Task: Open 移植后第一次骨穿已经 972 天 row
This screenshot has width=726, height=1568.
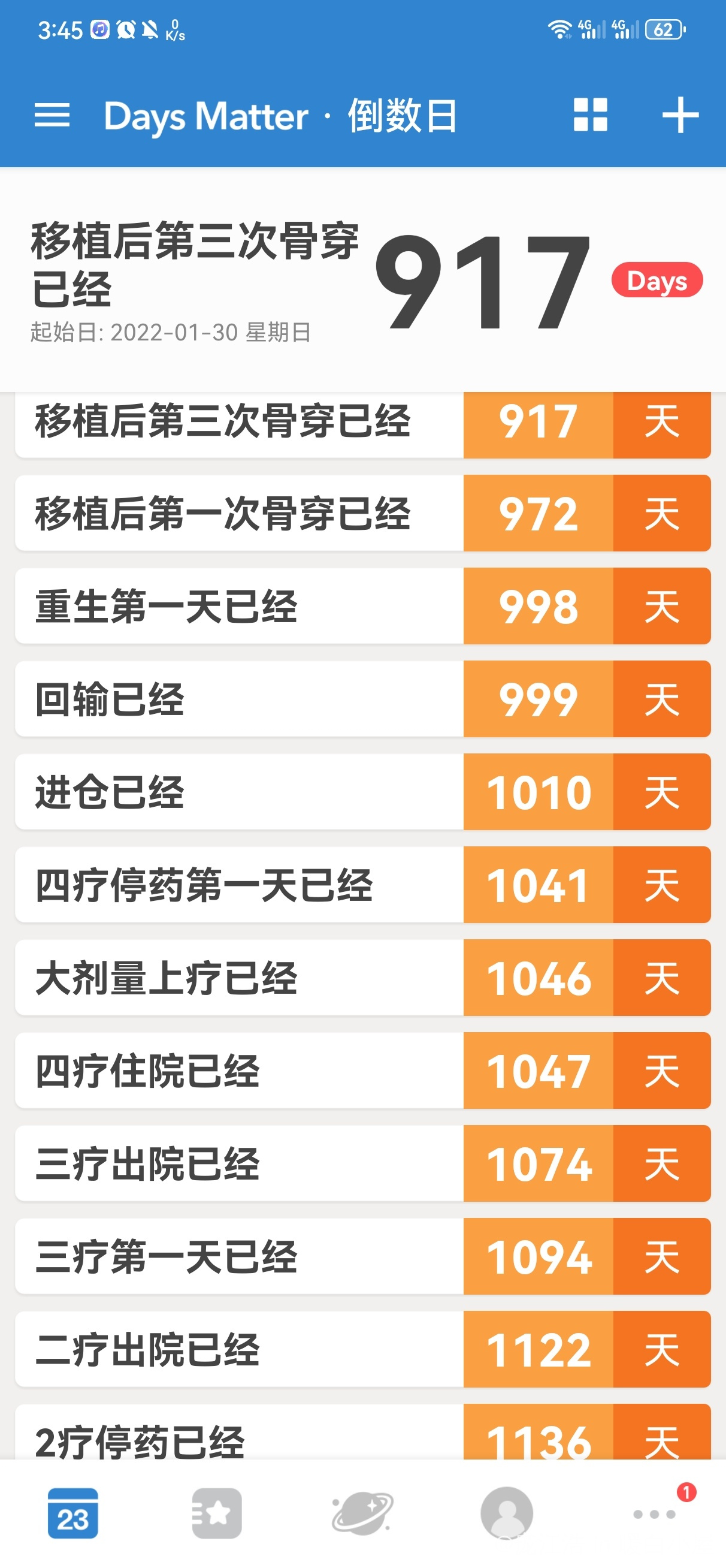Action: click(x=362, y=513)
